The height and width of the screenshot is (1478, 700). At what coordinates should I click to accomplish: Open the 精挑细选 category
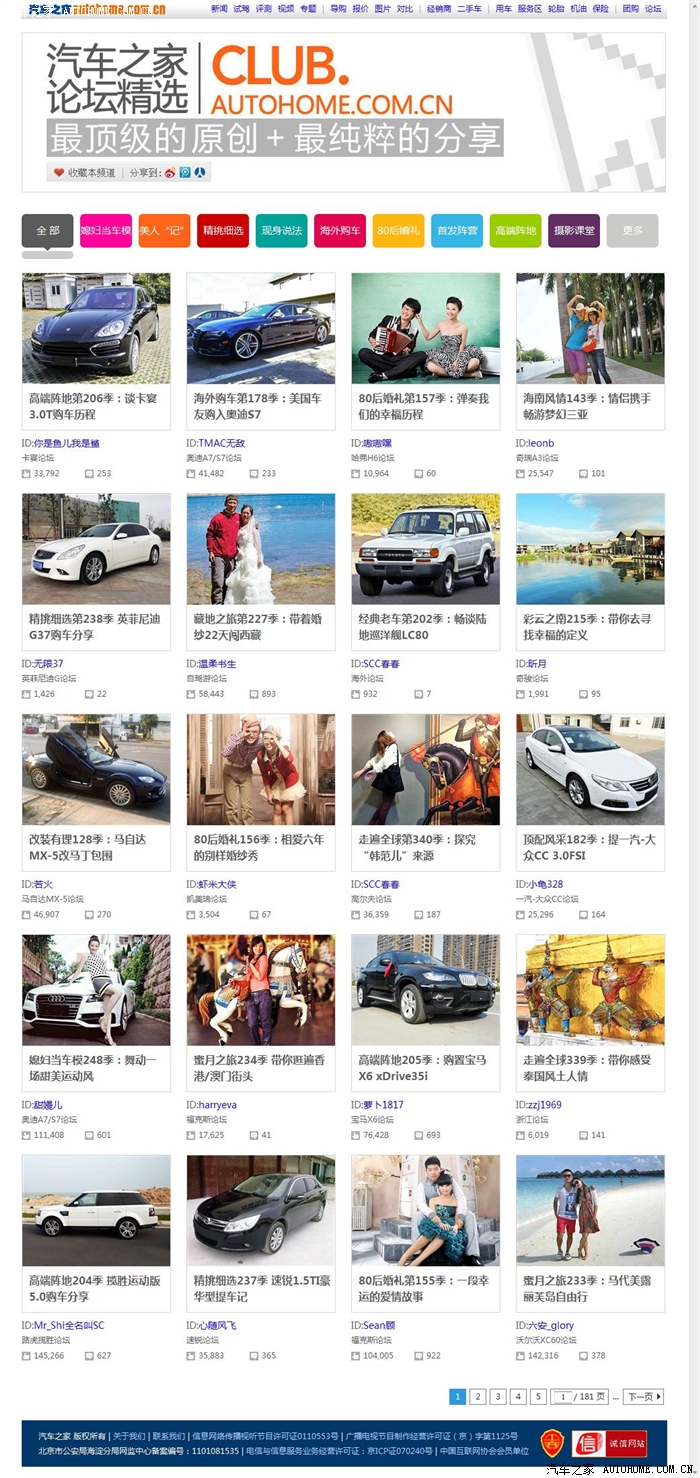[x=223, y=230]
